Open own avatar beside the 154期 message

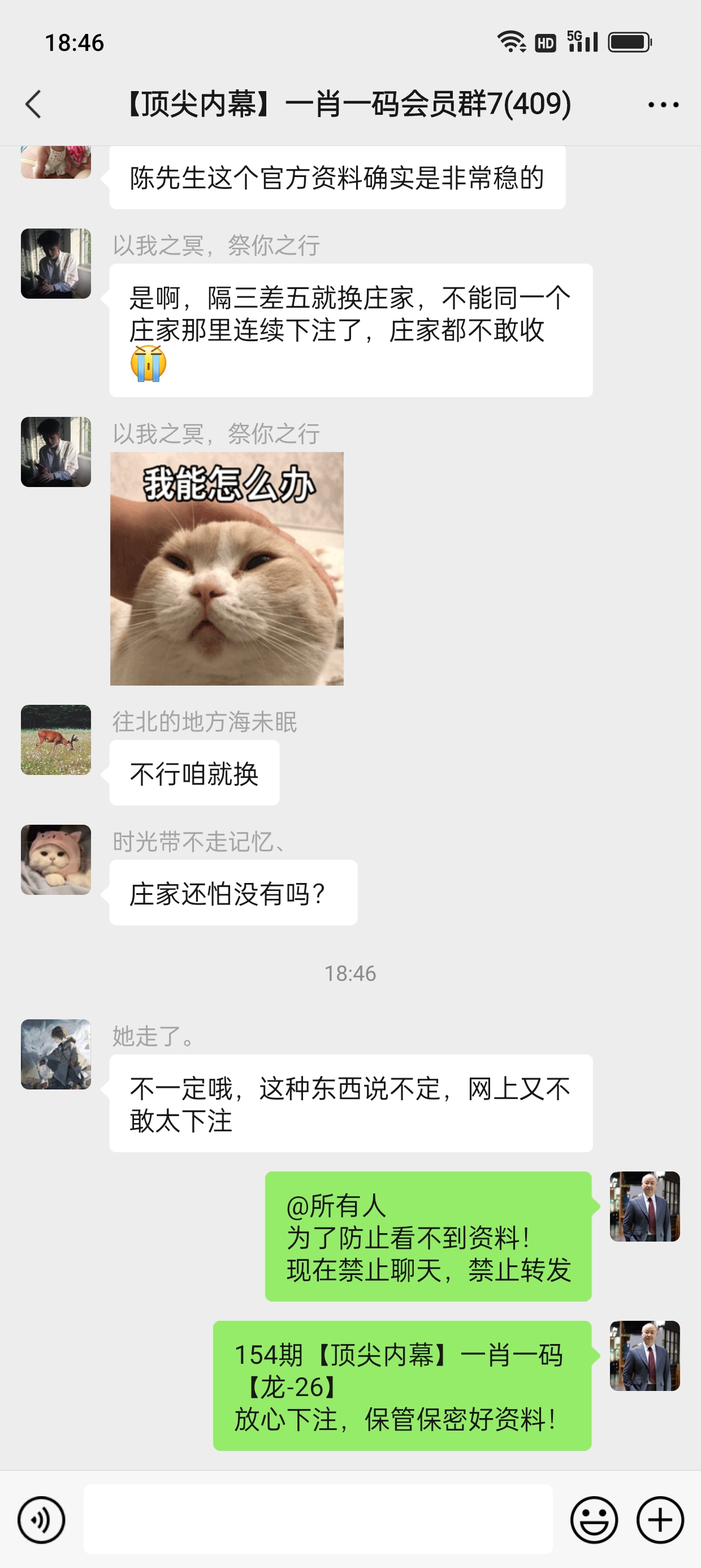point(644,1355)
